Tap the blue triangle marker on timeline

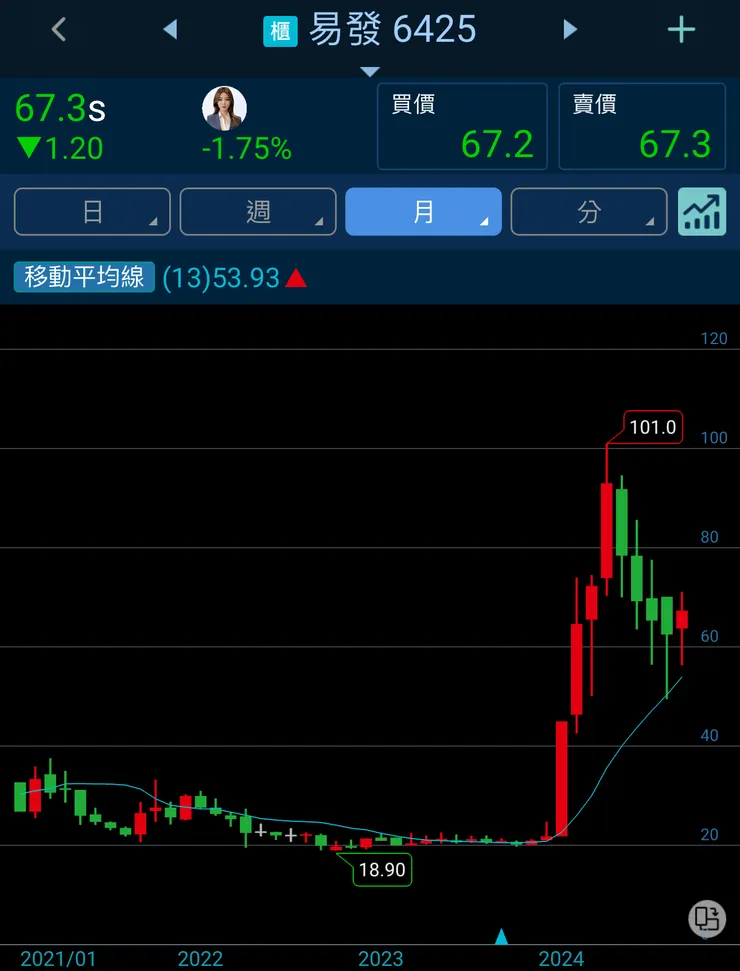click(x=502, y=937)
